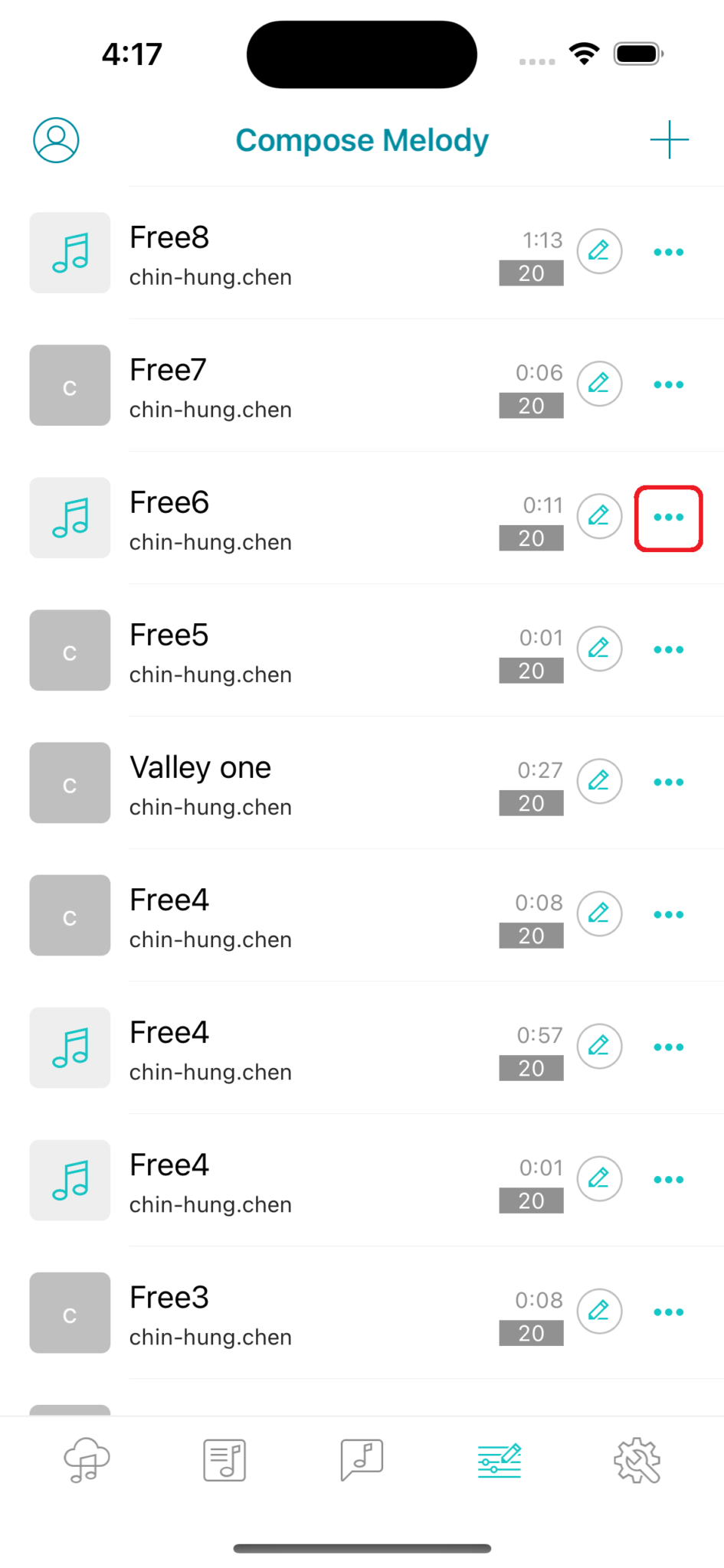
Task: Switch to the sheet music tab
Action: coord(224,1461)
